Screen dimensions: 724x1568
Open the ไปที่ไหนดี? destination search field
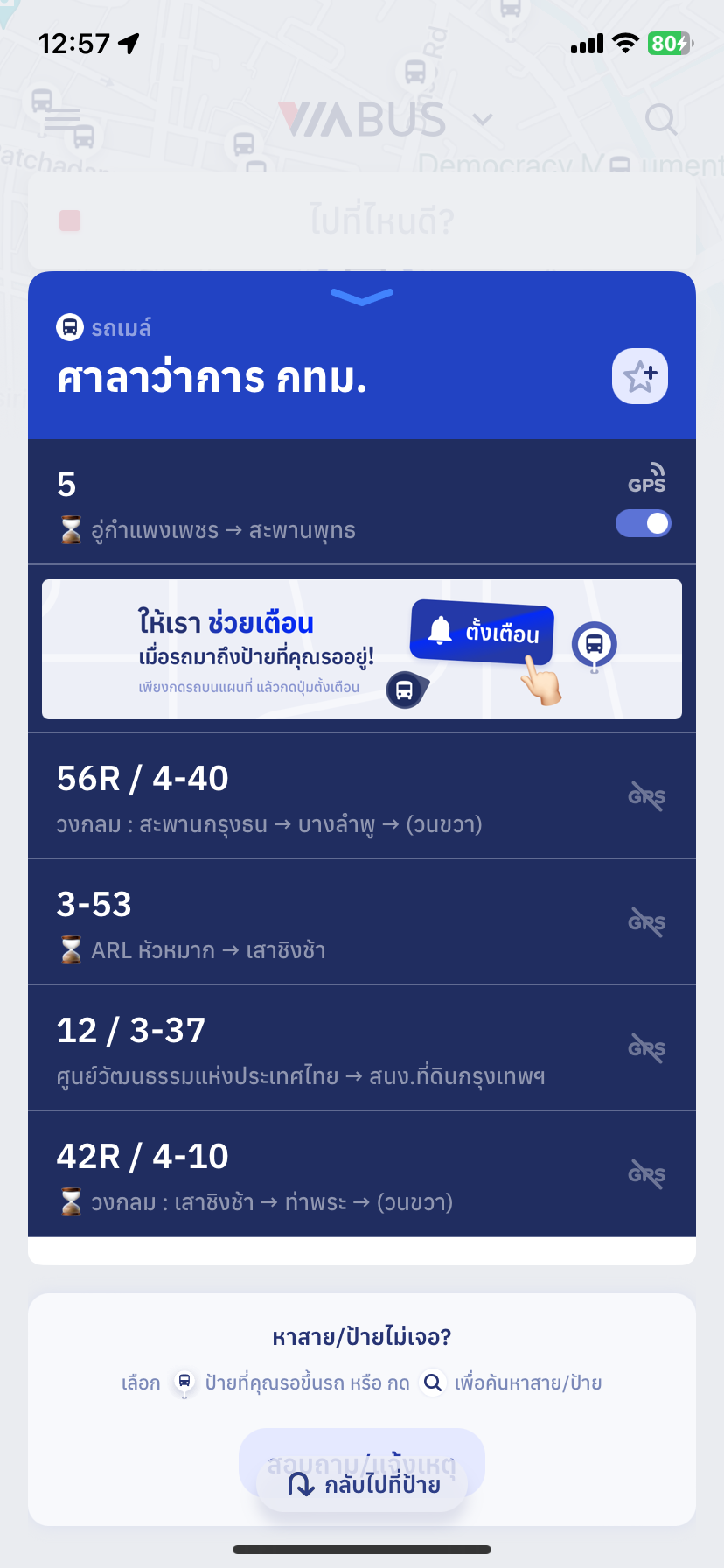coord(380,220)
